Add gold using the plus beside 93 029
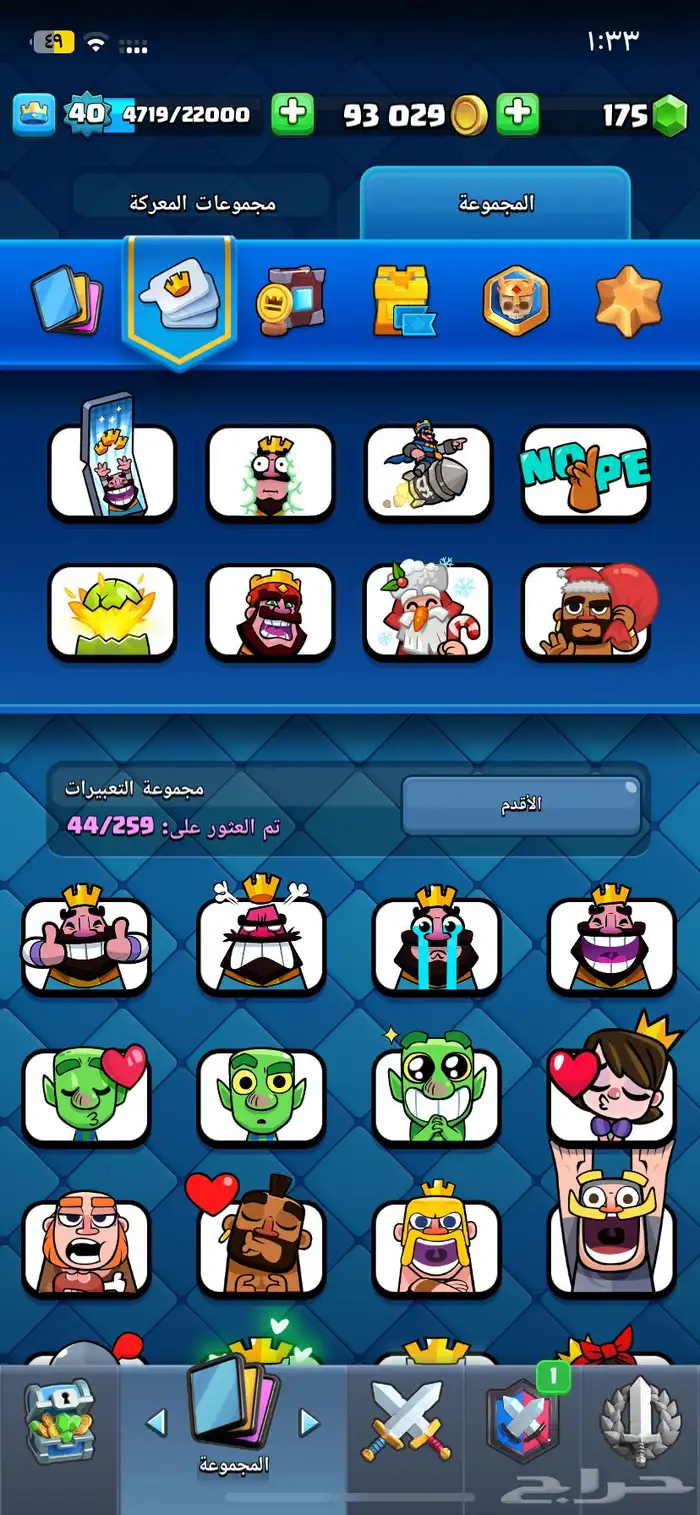This screenshot has height=1515, width=700. 518,115
